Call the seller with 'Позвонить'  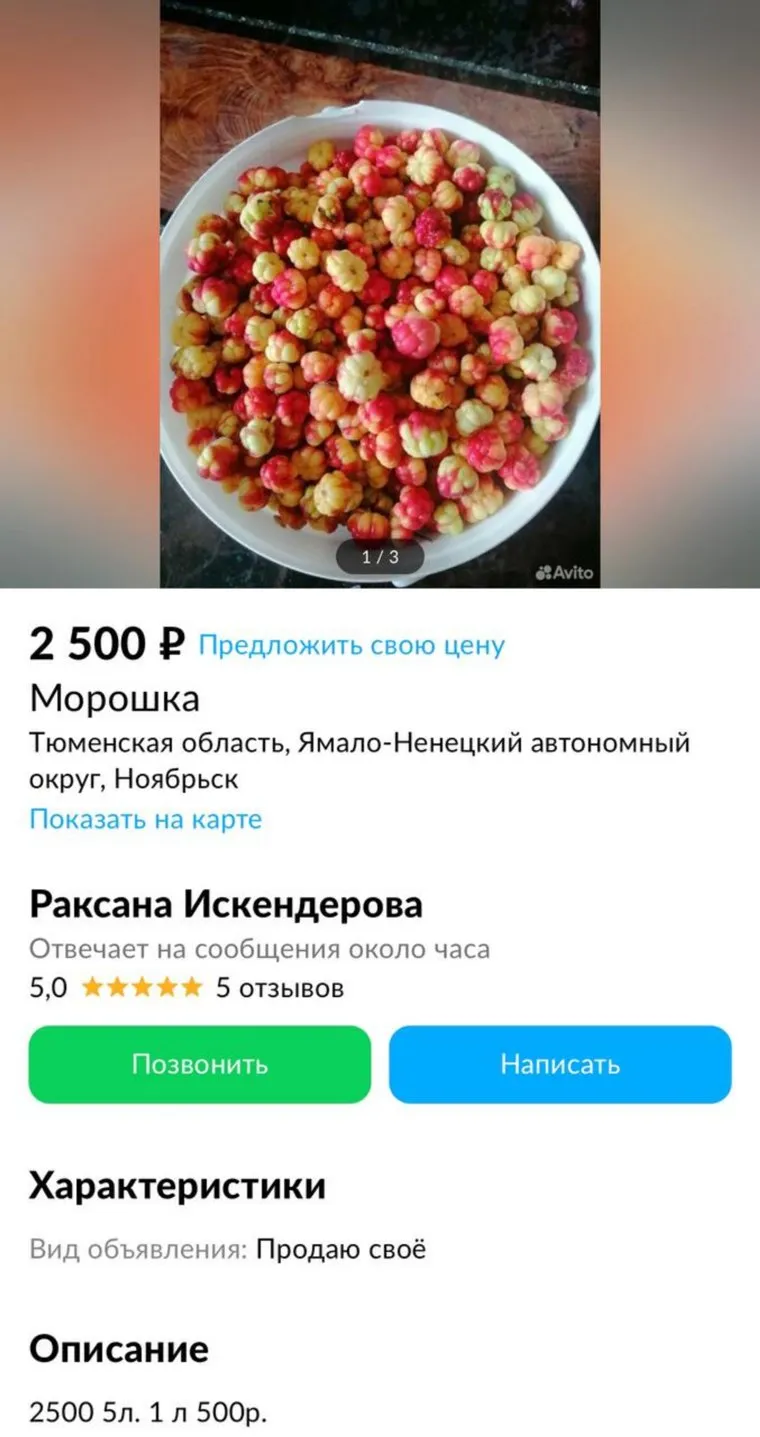coord(199,1064)
